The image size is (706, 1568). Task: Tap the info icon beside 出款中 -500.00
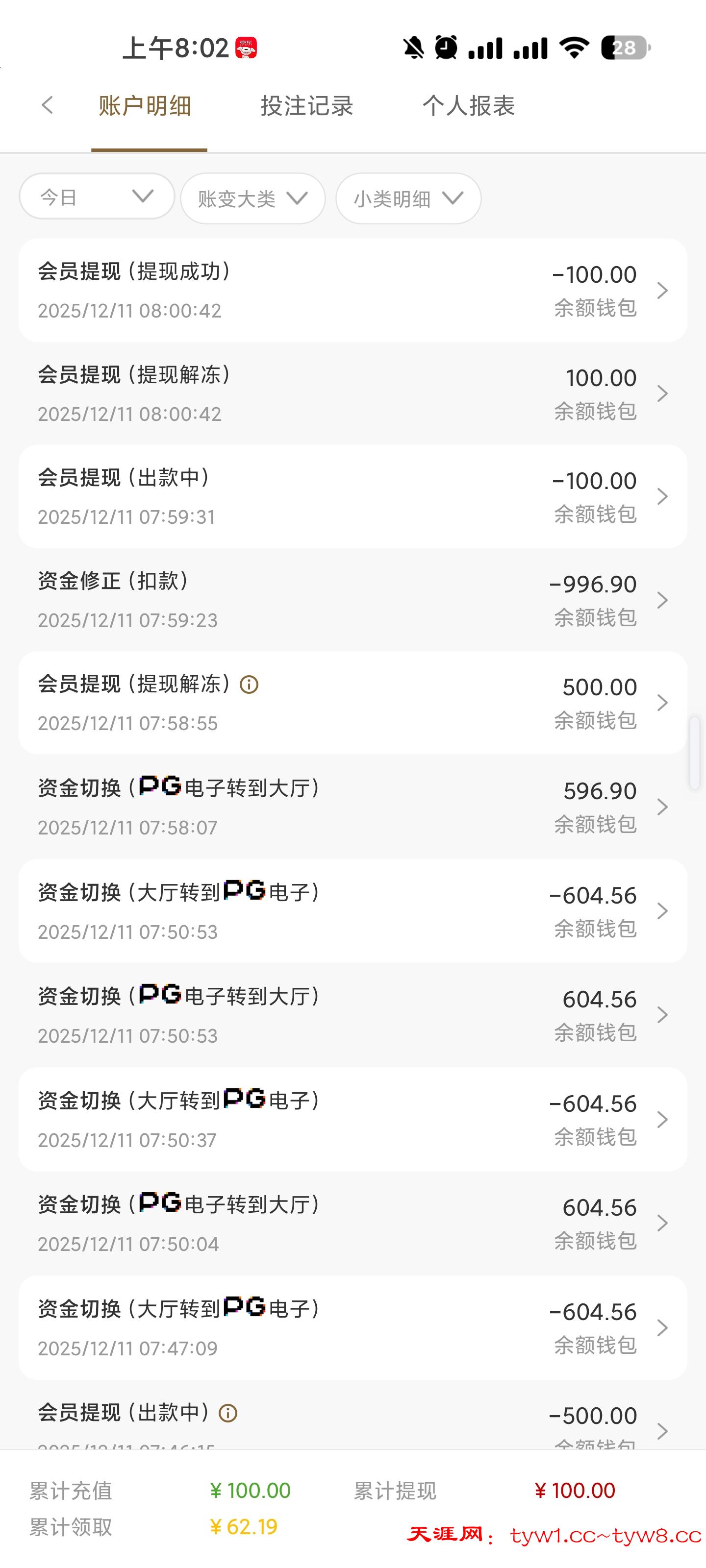228,1413
